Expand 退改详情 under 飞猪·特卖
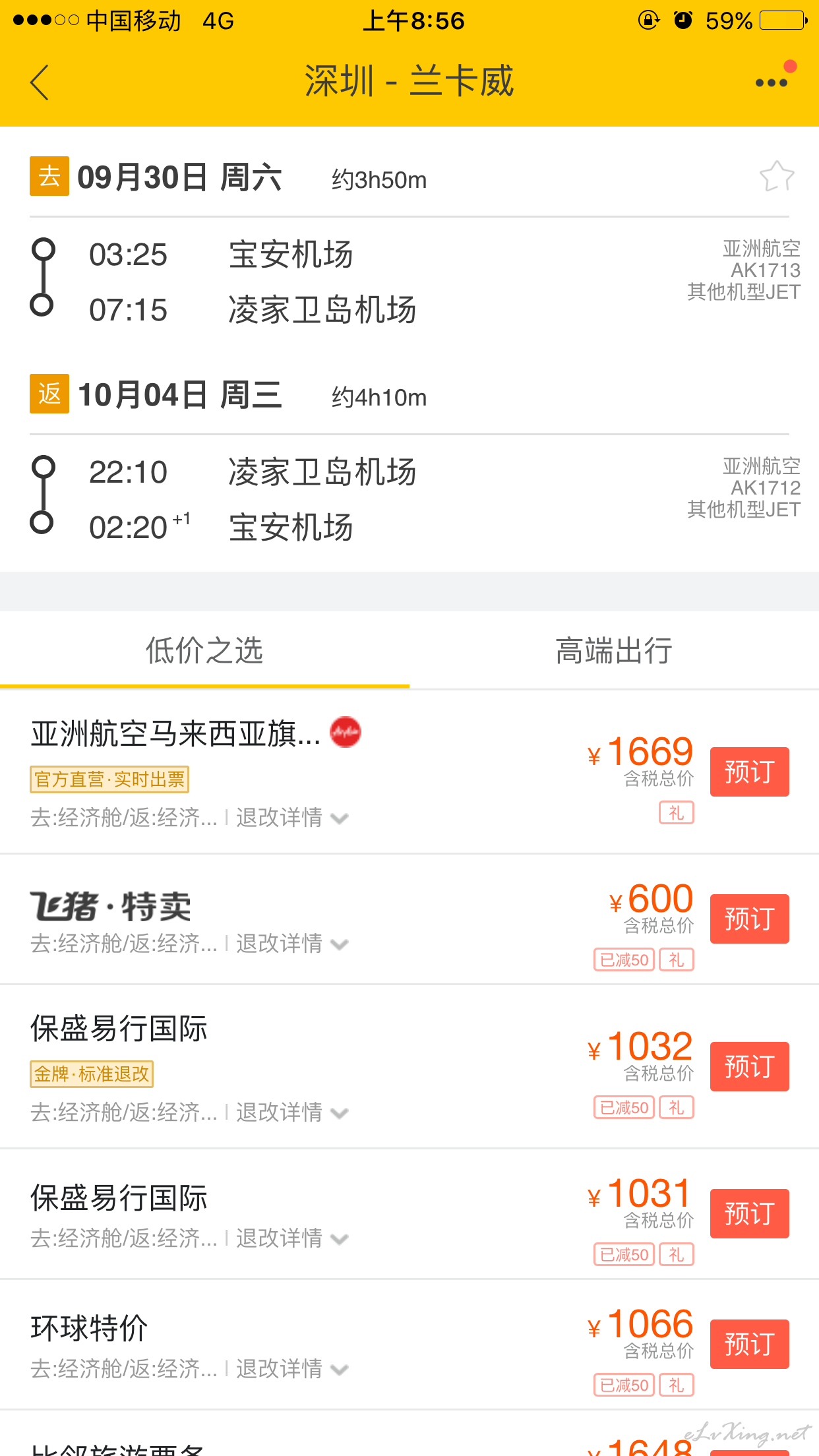This screenshot has width=819, height=1456. tap(291, 944)
